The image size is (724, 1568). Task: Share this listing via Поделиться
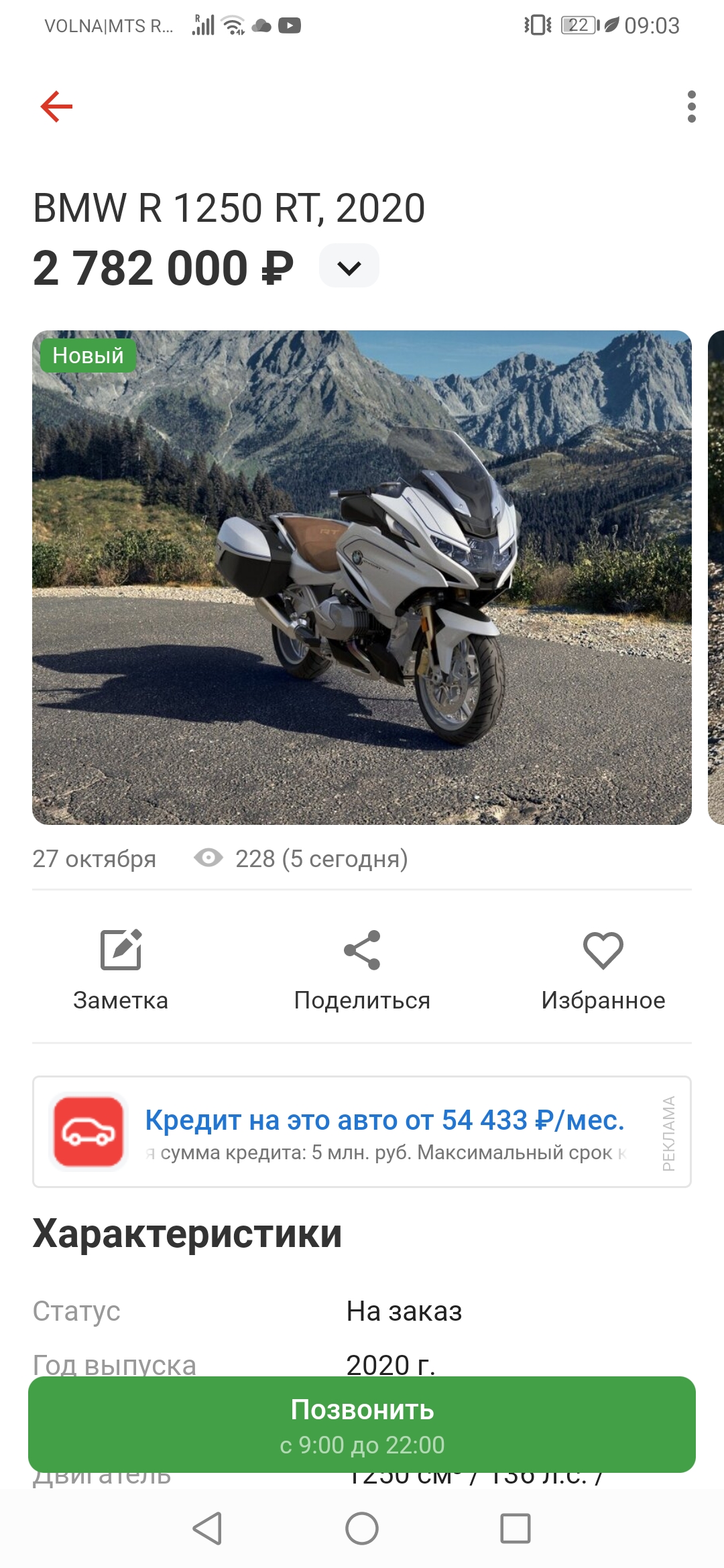pos(362,968)
